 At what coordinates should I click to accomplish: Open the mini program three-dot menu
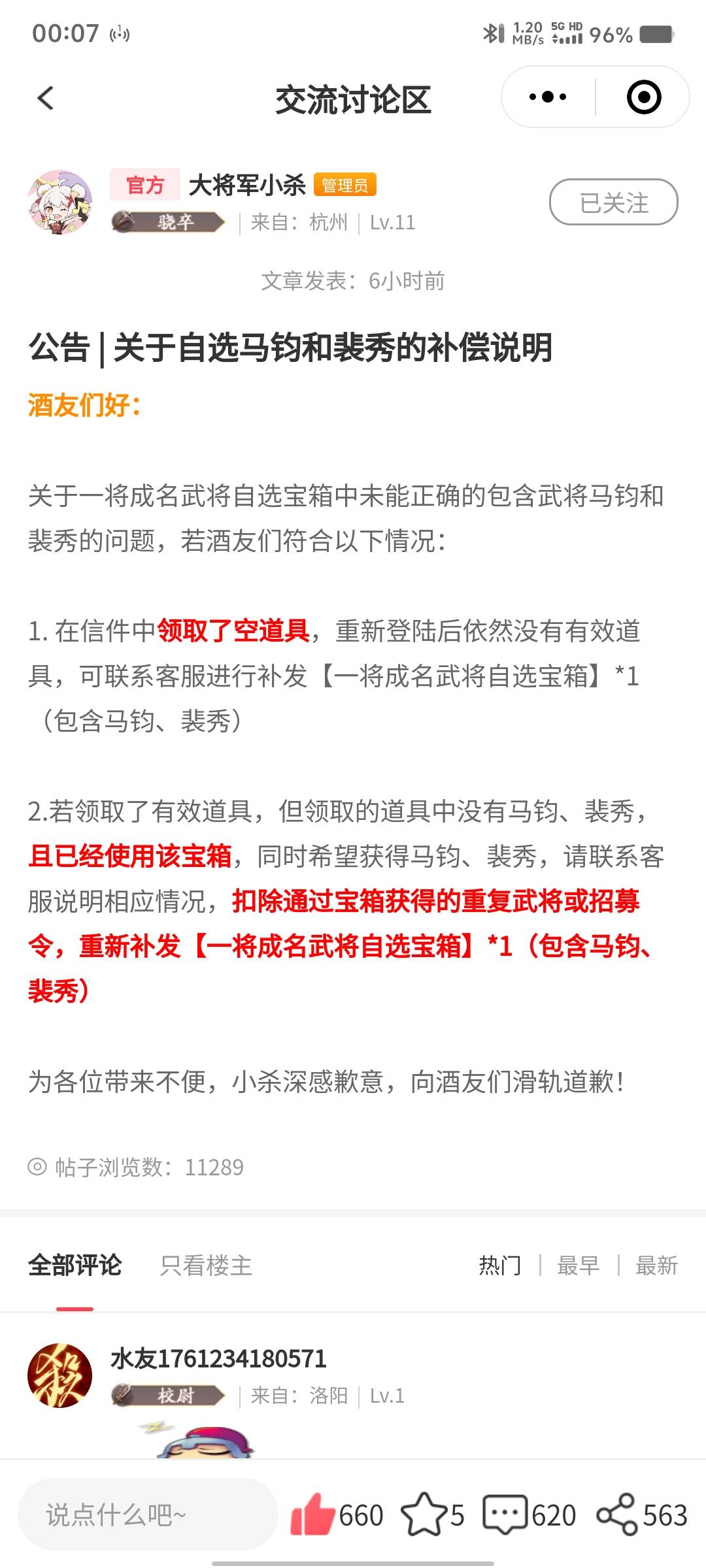pos(548,97)
